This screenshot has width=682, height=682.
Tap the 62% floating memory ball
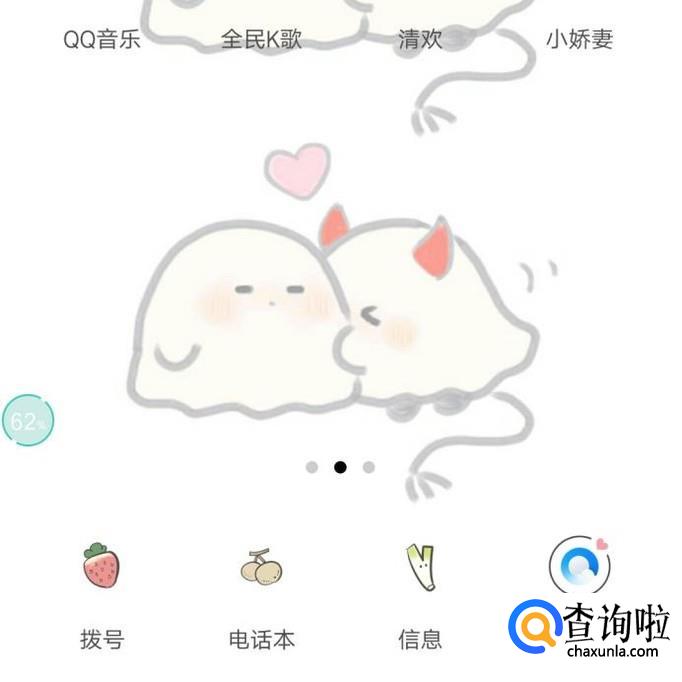tap(26, 421)
